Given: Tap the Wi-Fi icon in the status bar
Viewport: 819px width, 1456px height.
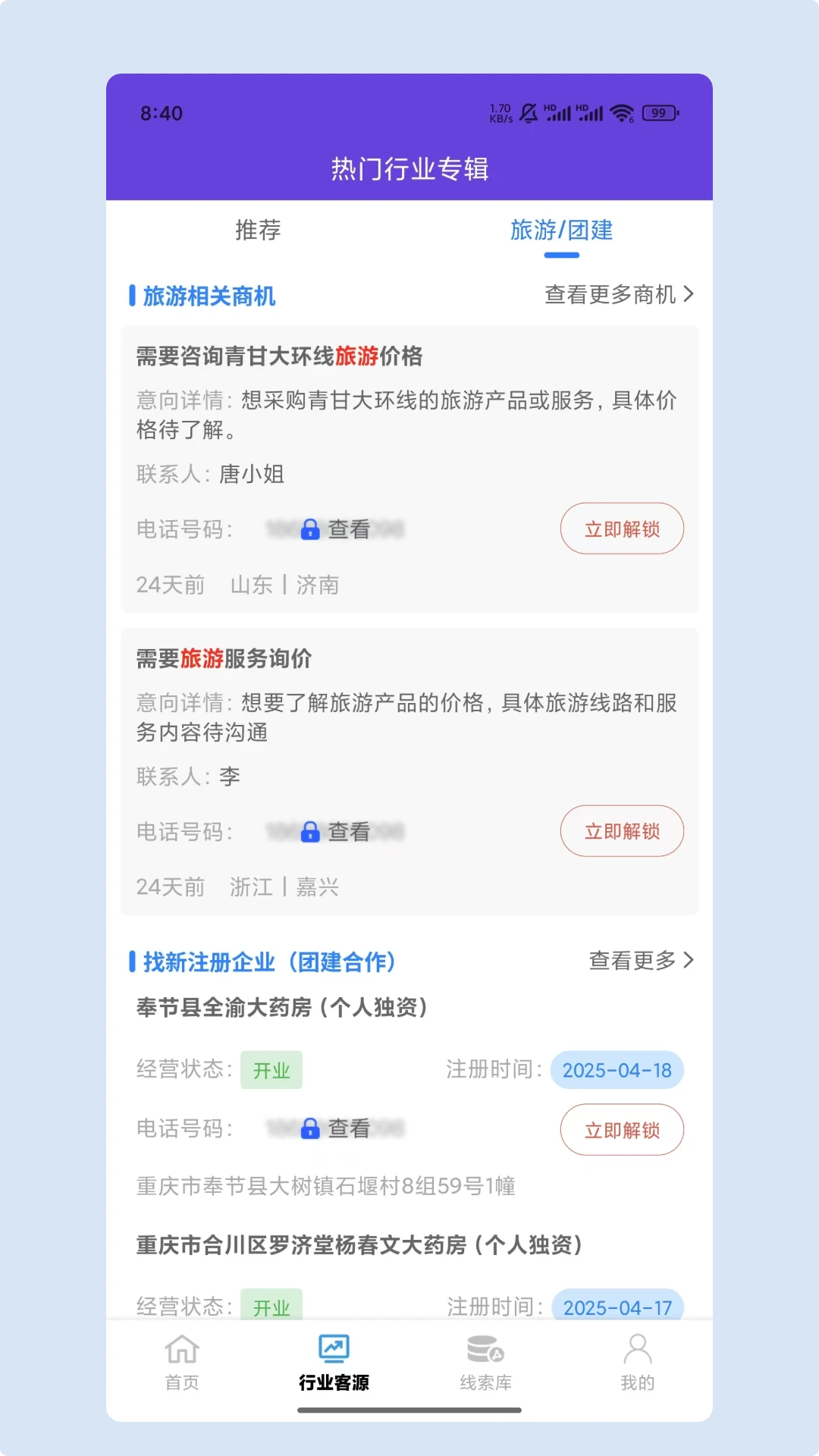Looking at the screenshot, I should coord(623,113).
